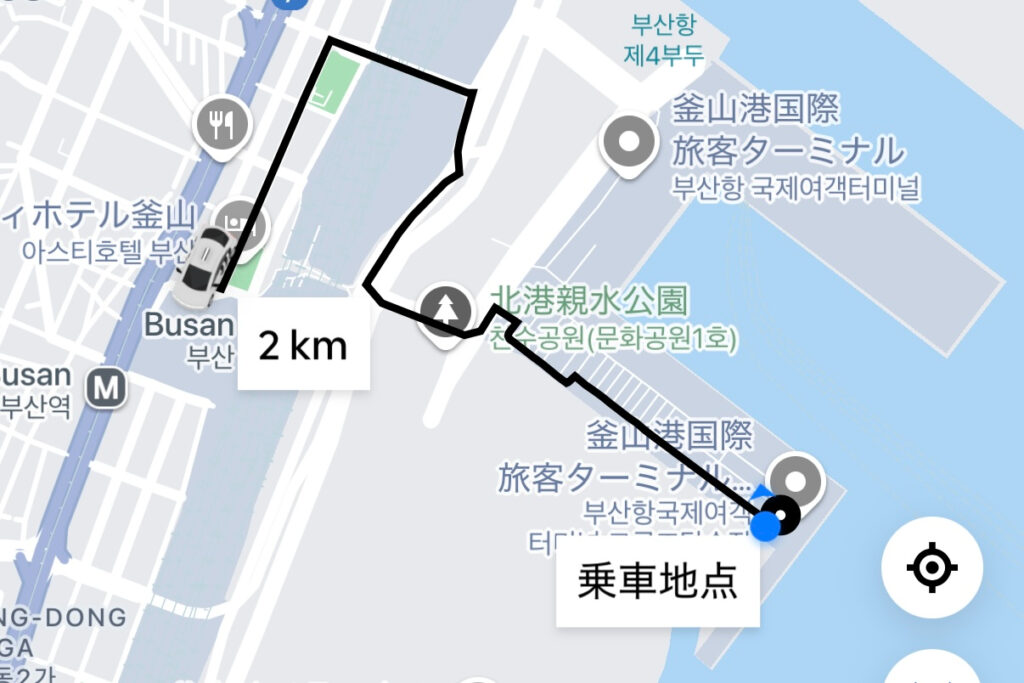Tap the Busan metro station marker
Screen dimensions: 1024x683
coord(104,386)
